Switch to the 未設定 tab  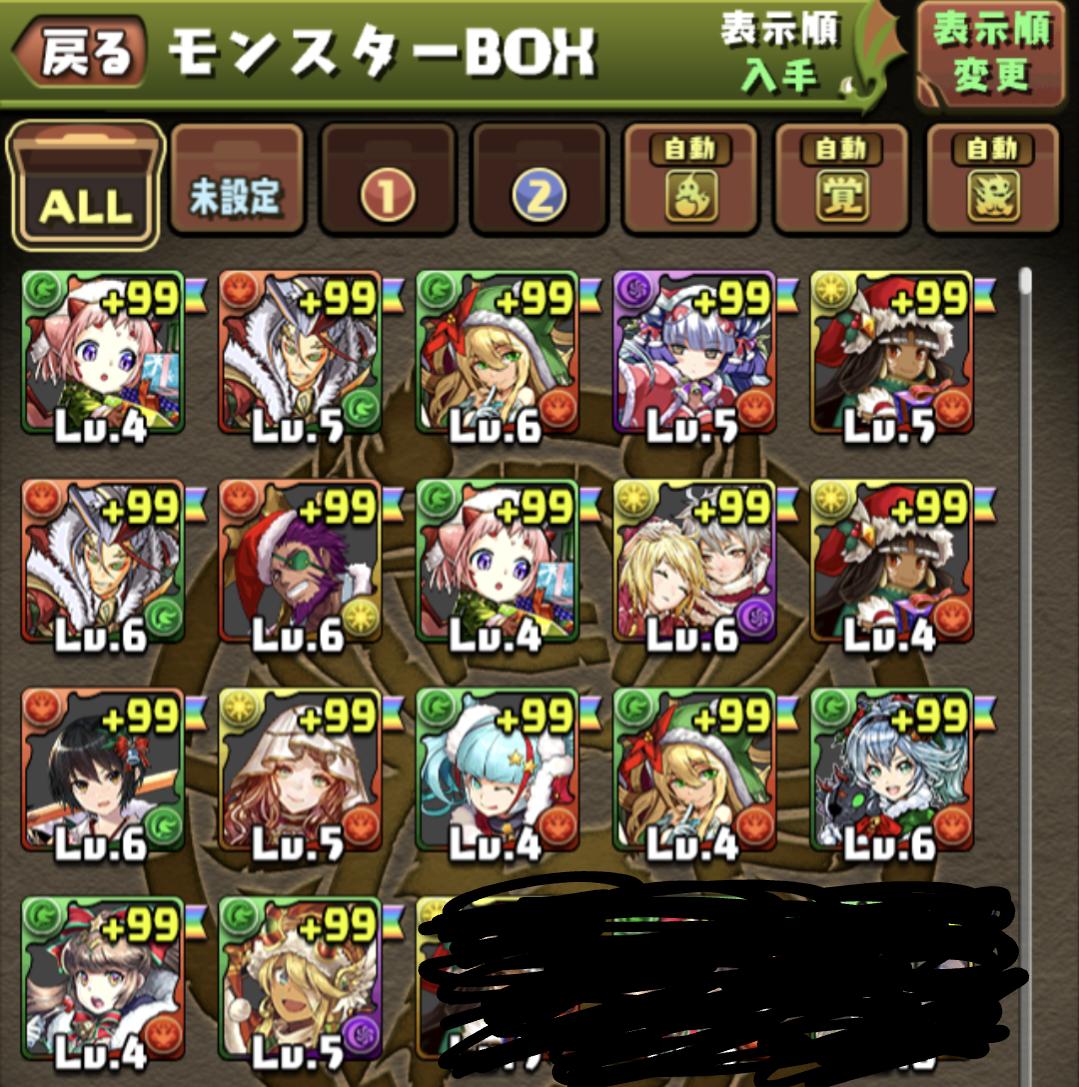(x=236, y=180)
